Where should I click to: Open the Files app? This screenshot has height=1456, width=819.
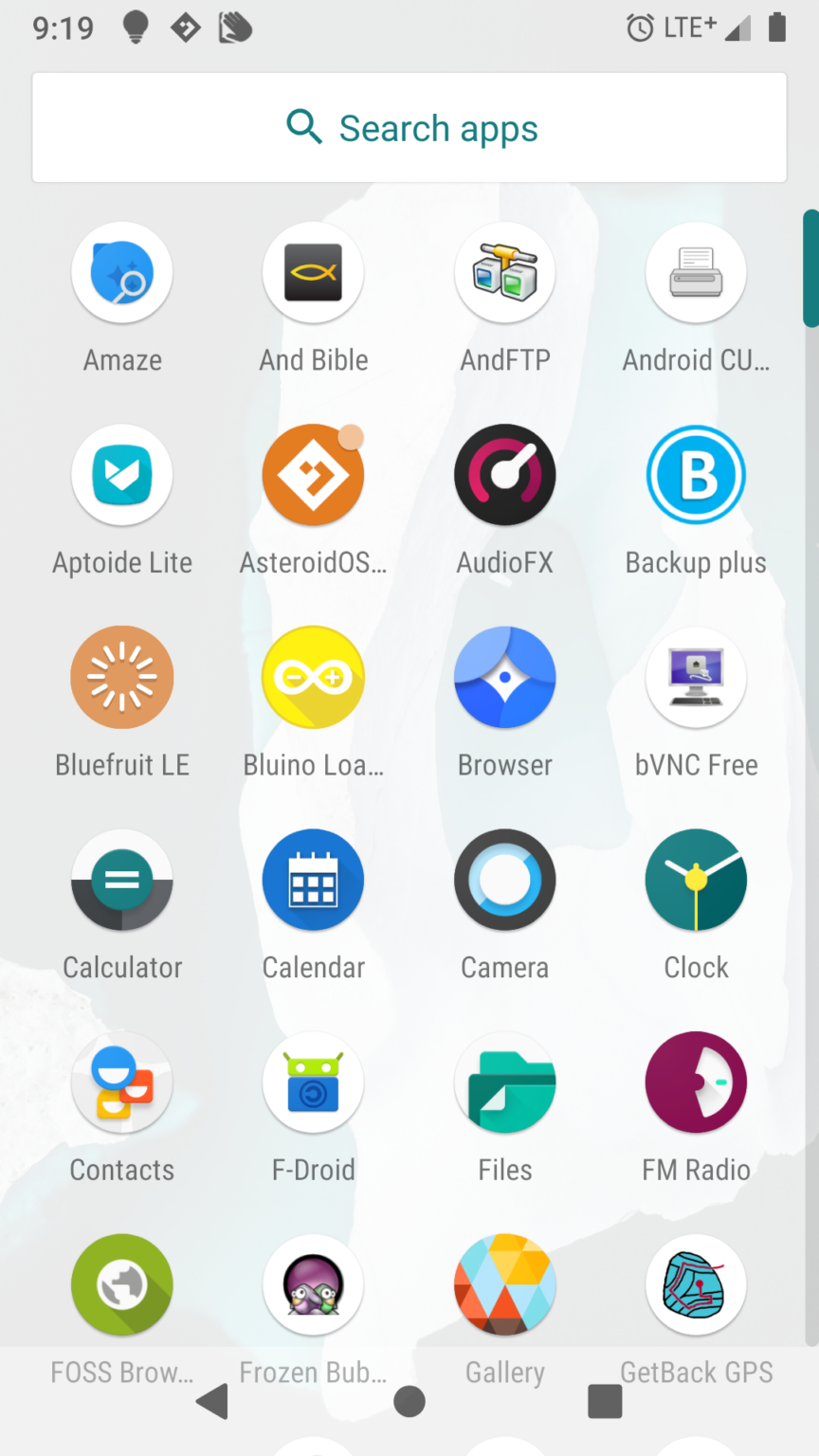(505, 1083)
